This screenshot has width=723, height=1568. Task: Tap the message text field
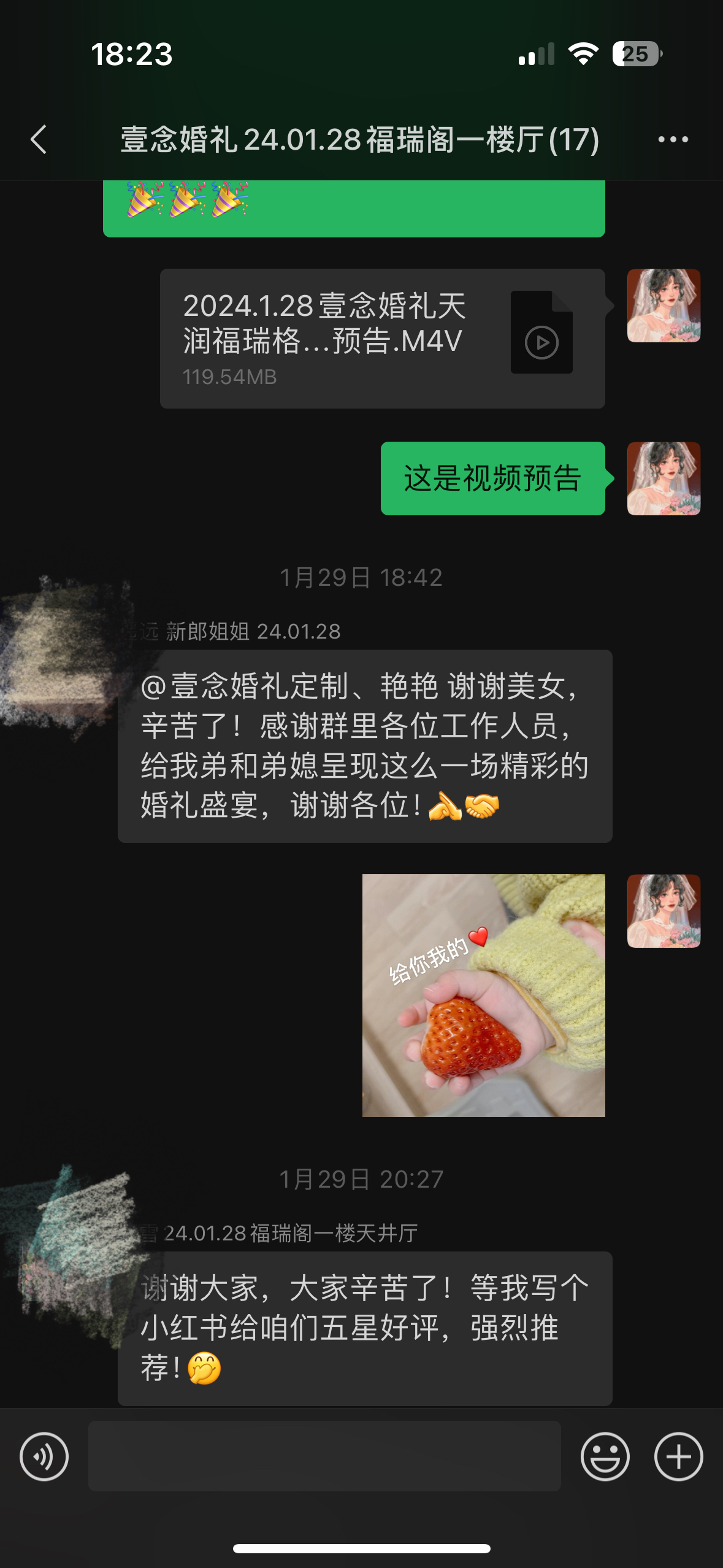pyautogui.click(x=324, y=1456)
